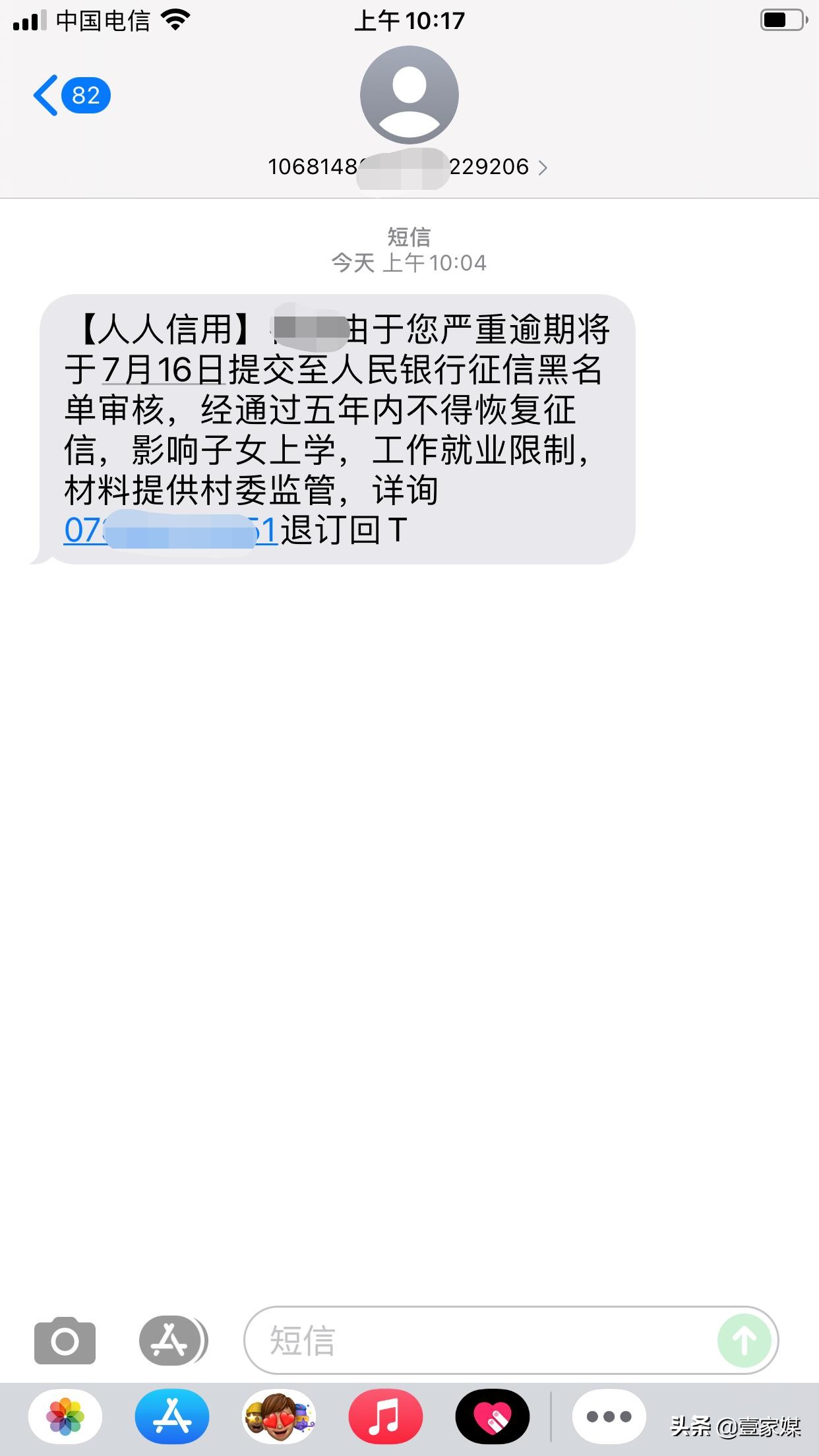Open the more apps ellipsis in the dock
Viewport: 819px width, 1456px height.
pos(609,1415)
